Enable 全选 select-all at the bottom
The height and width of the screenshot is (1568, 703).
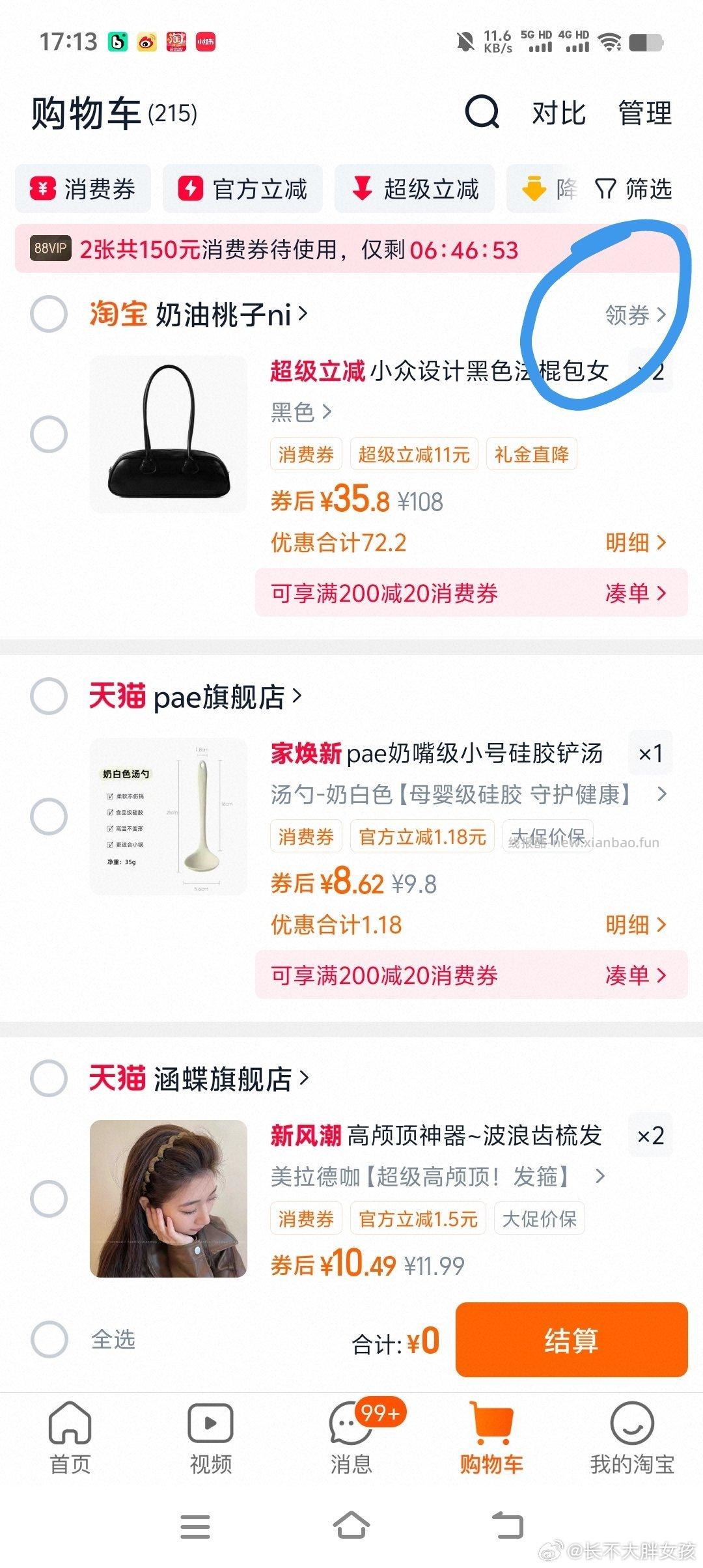point(49,1338)
